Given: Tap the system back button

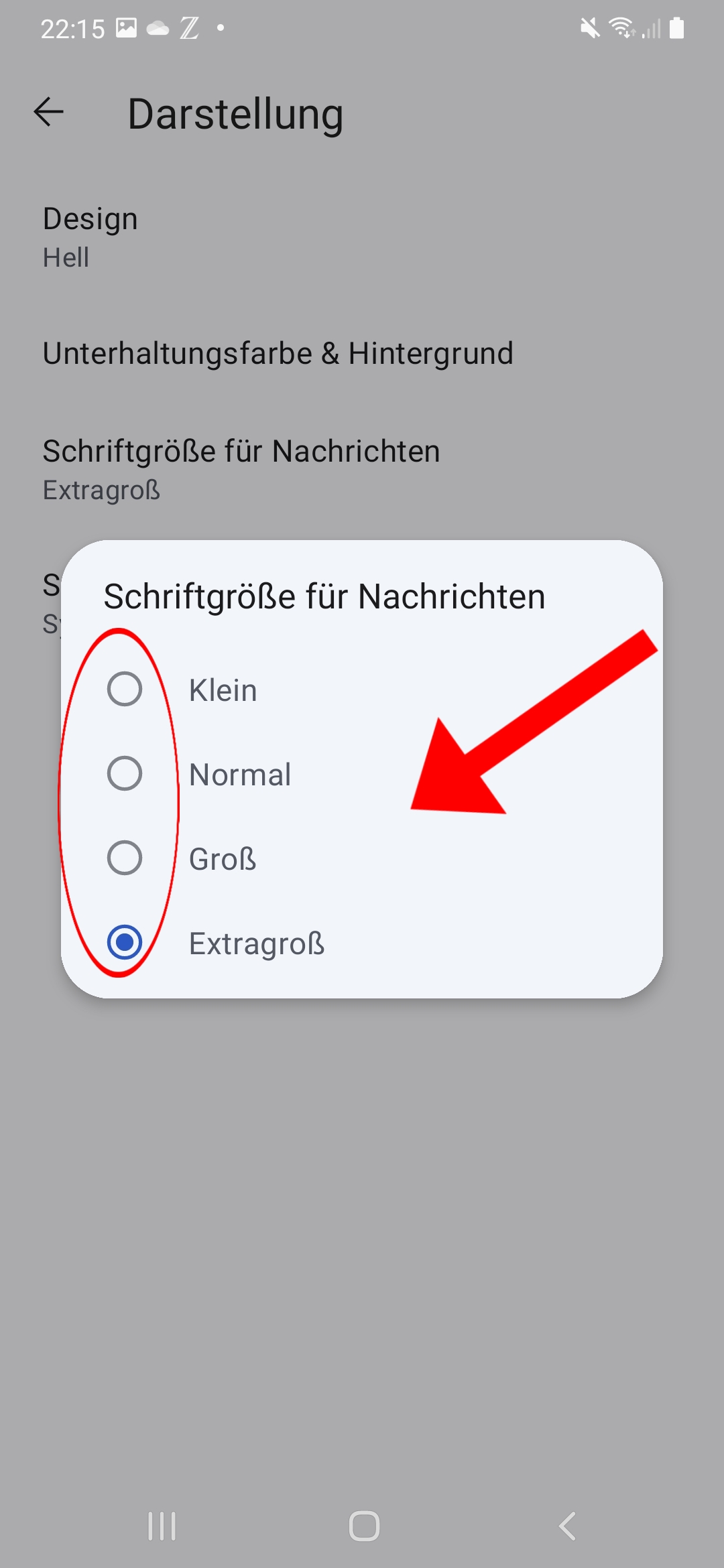Looking at the screenshot, I should tap(567, 1526).
